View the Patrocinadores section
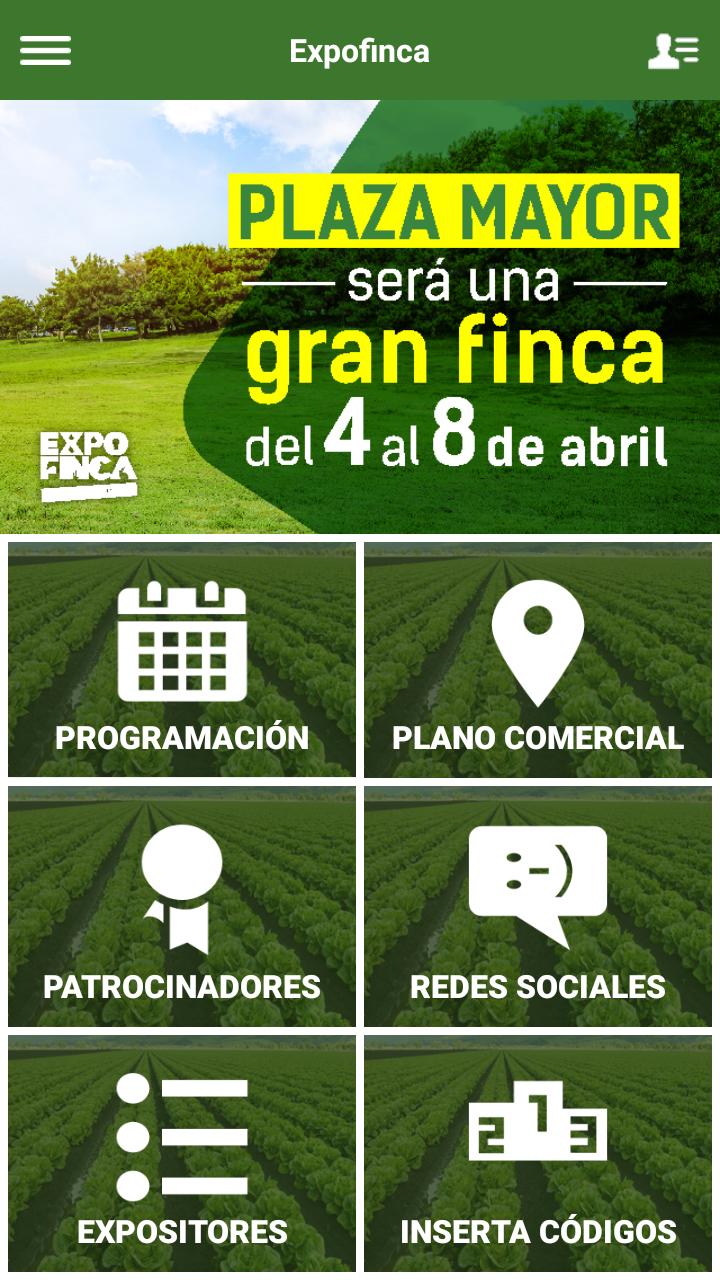The image size is (720, 1280). click(x=182, y=907)
